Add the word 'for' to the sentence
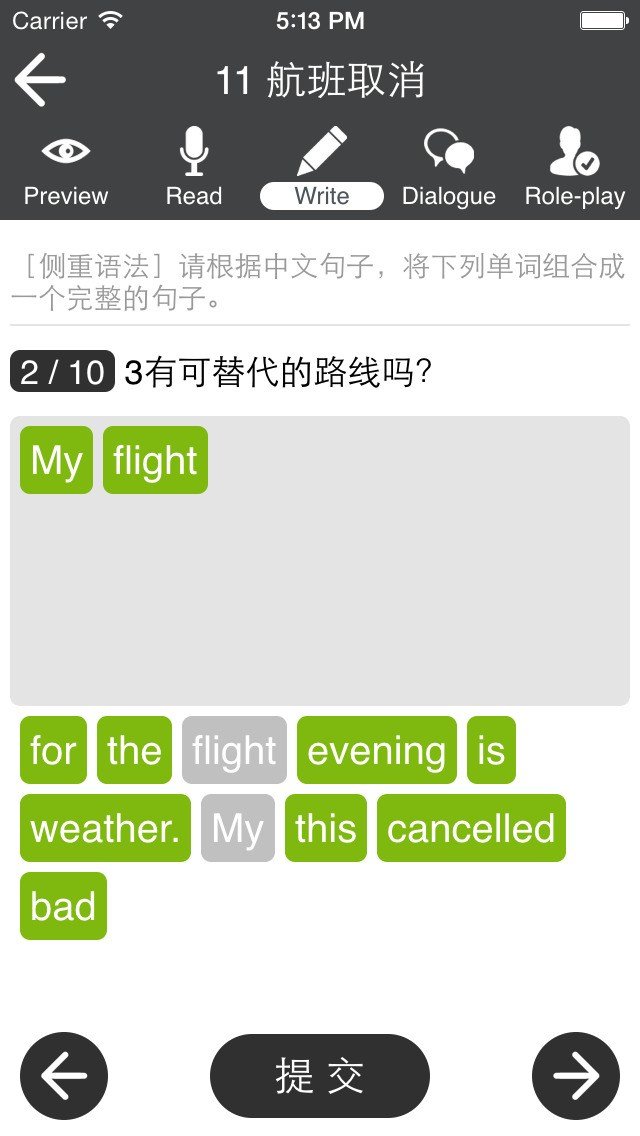 (x=53, y=750)
